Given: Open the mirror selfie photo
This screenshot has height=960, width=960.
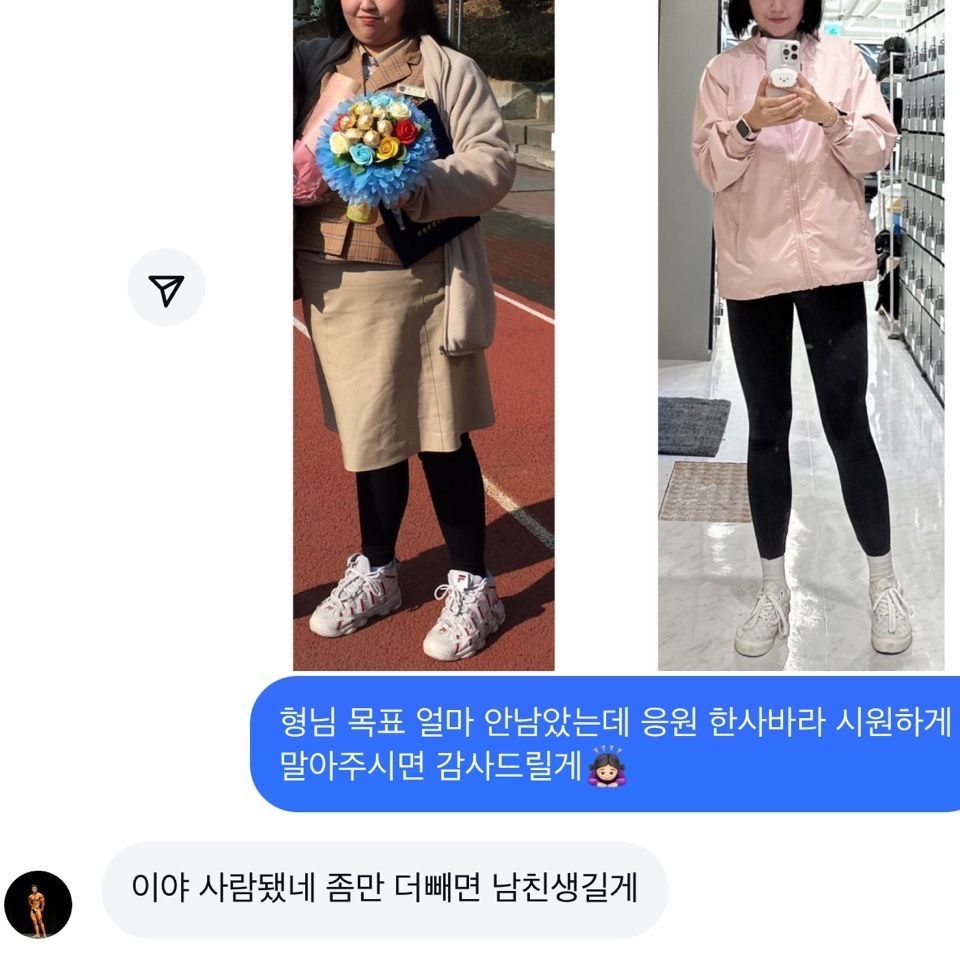Looking at the screenshot, I should click(x=800, y=335).
